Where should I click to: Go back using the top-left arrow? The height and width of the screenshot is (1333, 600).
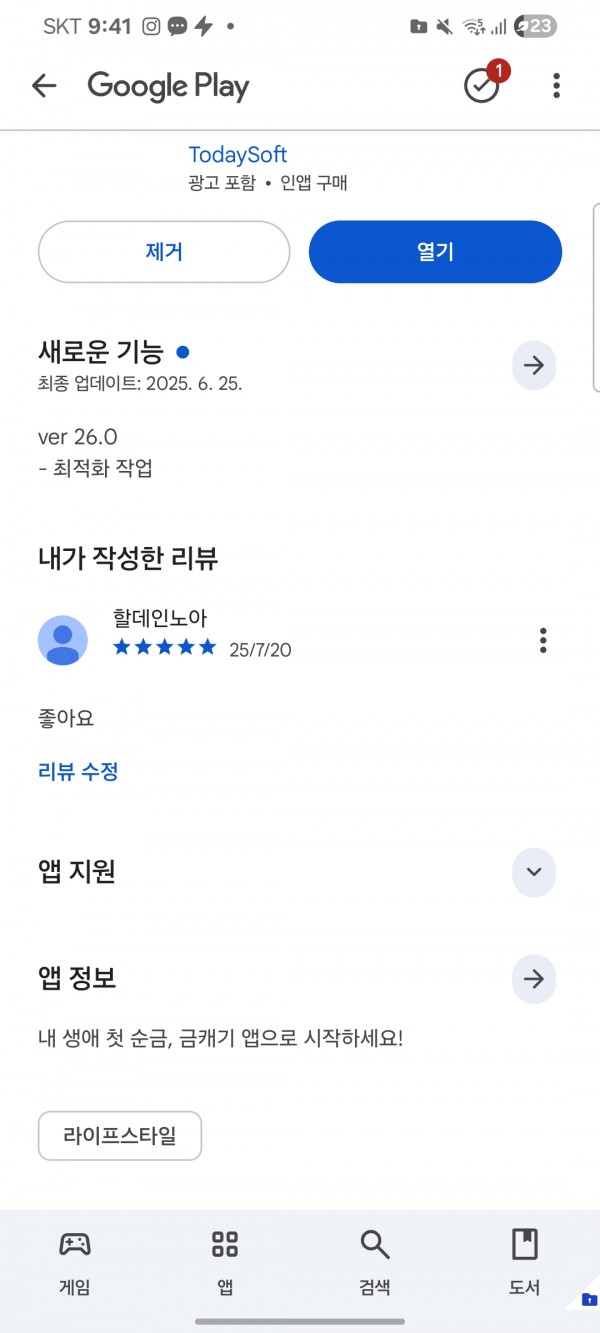point(44,86)
